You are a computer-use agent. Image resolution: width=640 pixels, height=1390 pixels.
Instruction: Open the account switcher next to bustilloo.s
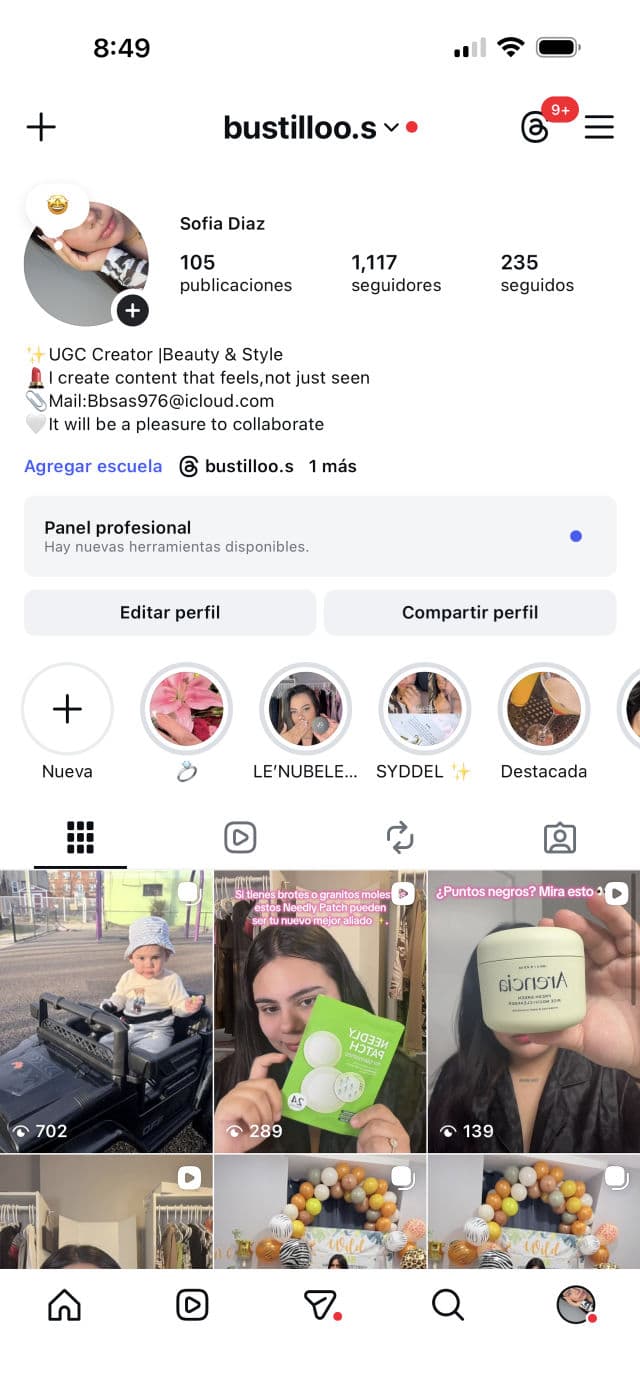pos(391,127)
